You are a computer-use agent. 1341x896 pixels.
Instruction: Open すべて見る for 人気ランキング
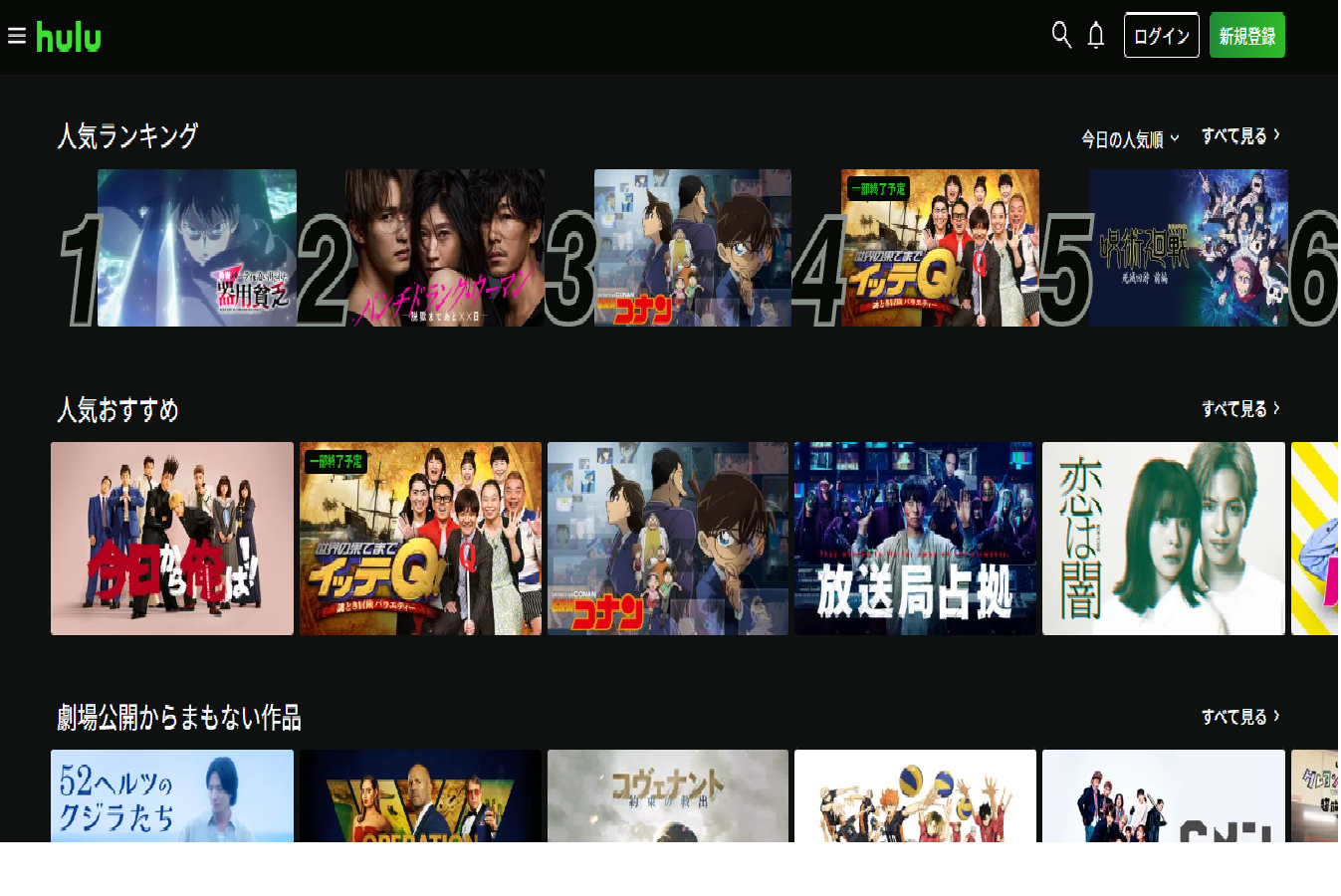pyautogui.click(x=1239, y=136)
